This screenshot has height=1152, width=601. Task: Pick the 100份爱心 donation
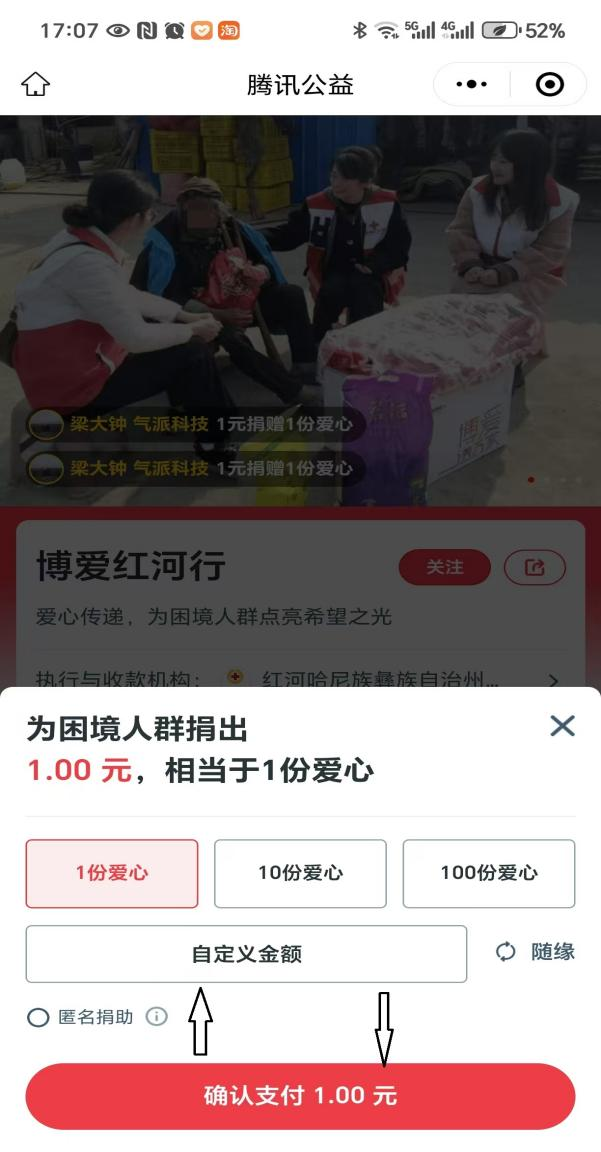[488, 873]
